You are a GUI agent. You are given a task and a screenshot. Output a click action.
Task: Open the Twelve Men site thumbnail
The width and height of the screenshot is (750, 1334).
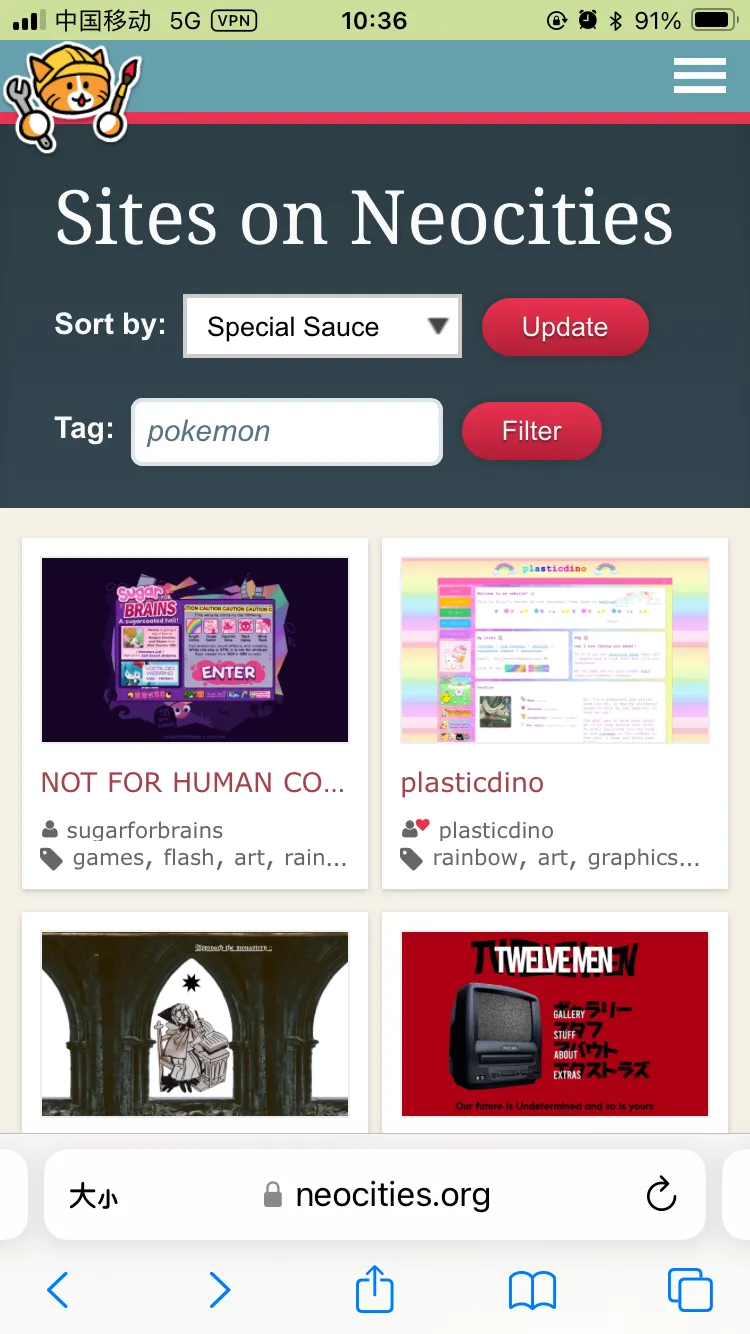tap(555, 1024)
